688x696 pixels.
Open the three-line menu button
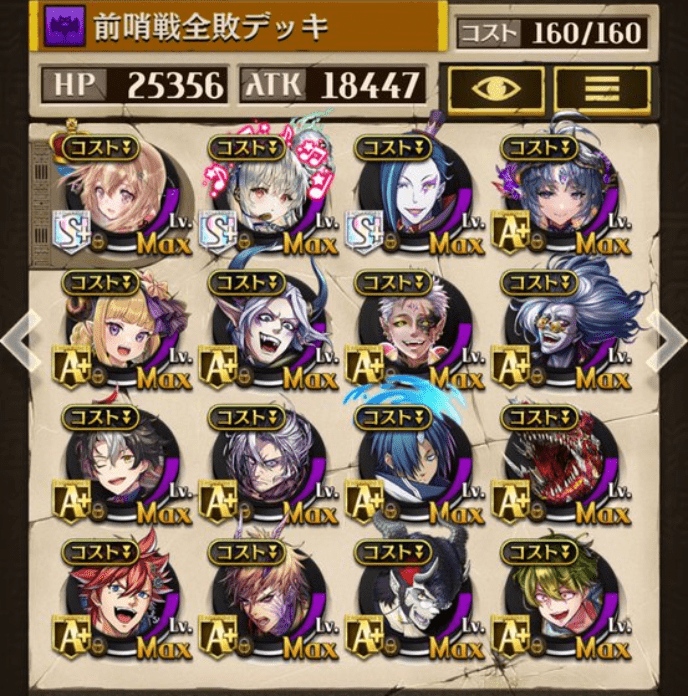click(x=602, y=87)
